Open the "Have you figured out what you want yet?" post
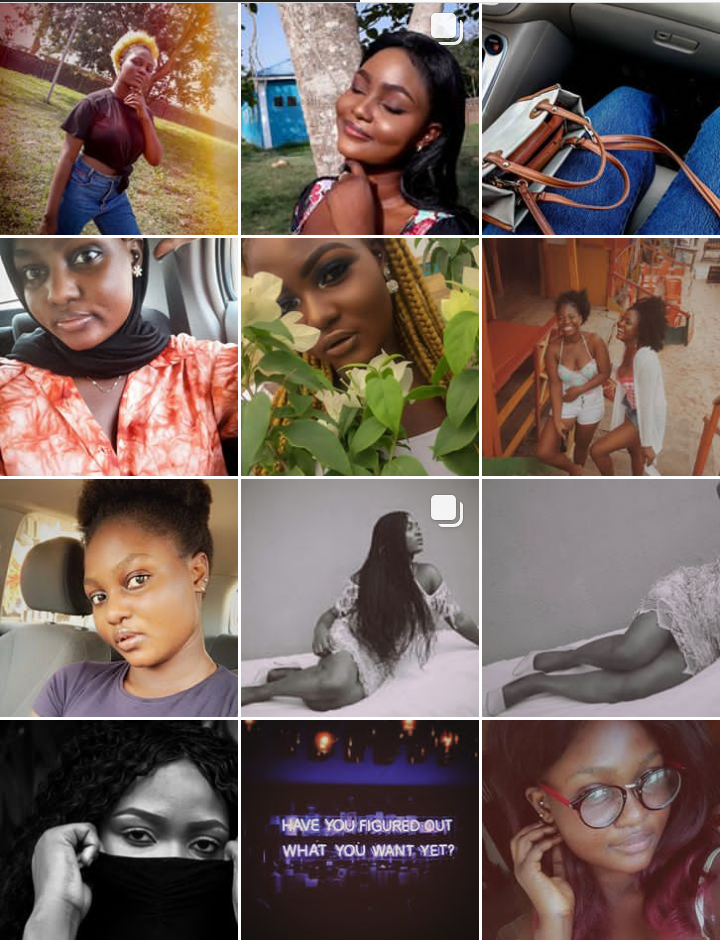720x940 pixels. pos(359,829)
